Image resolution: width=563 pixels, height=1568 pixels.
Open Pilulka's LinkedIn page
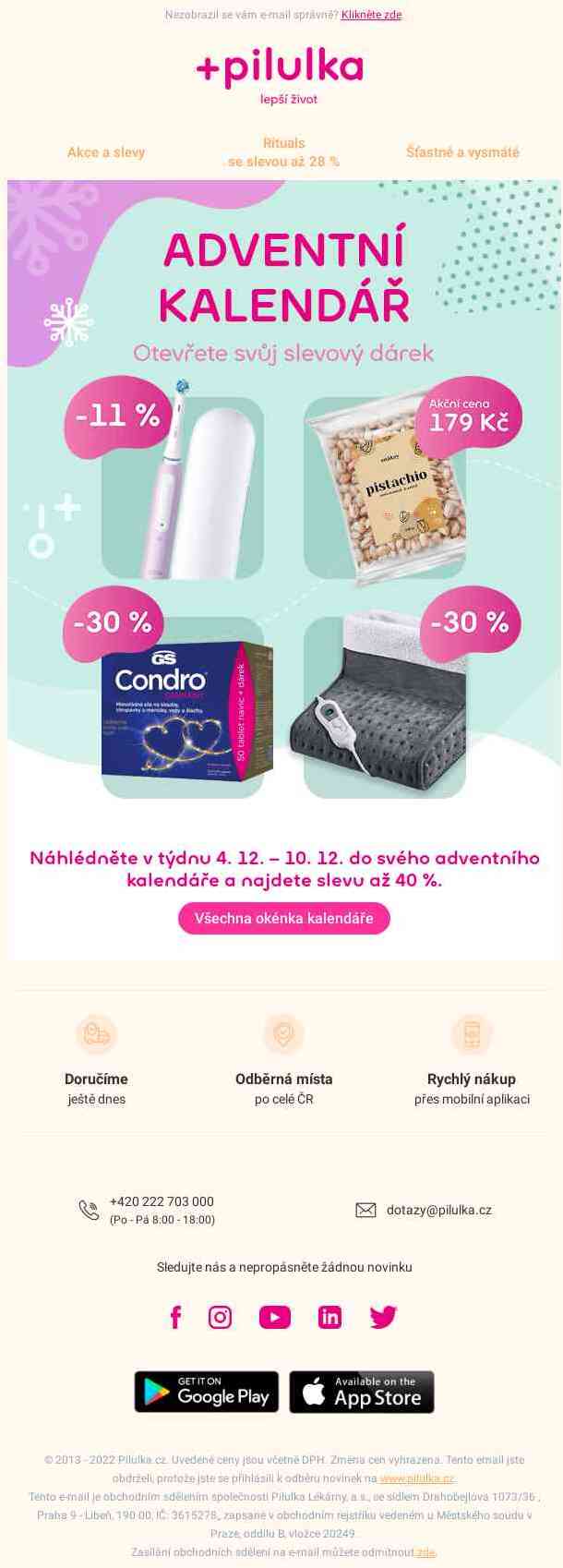[x=329, y=1317]
